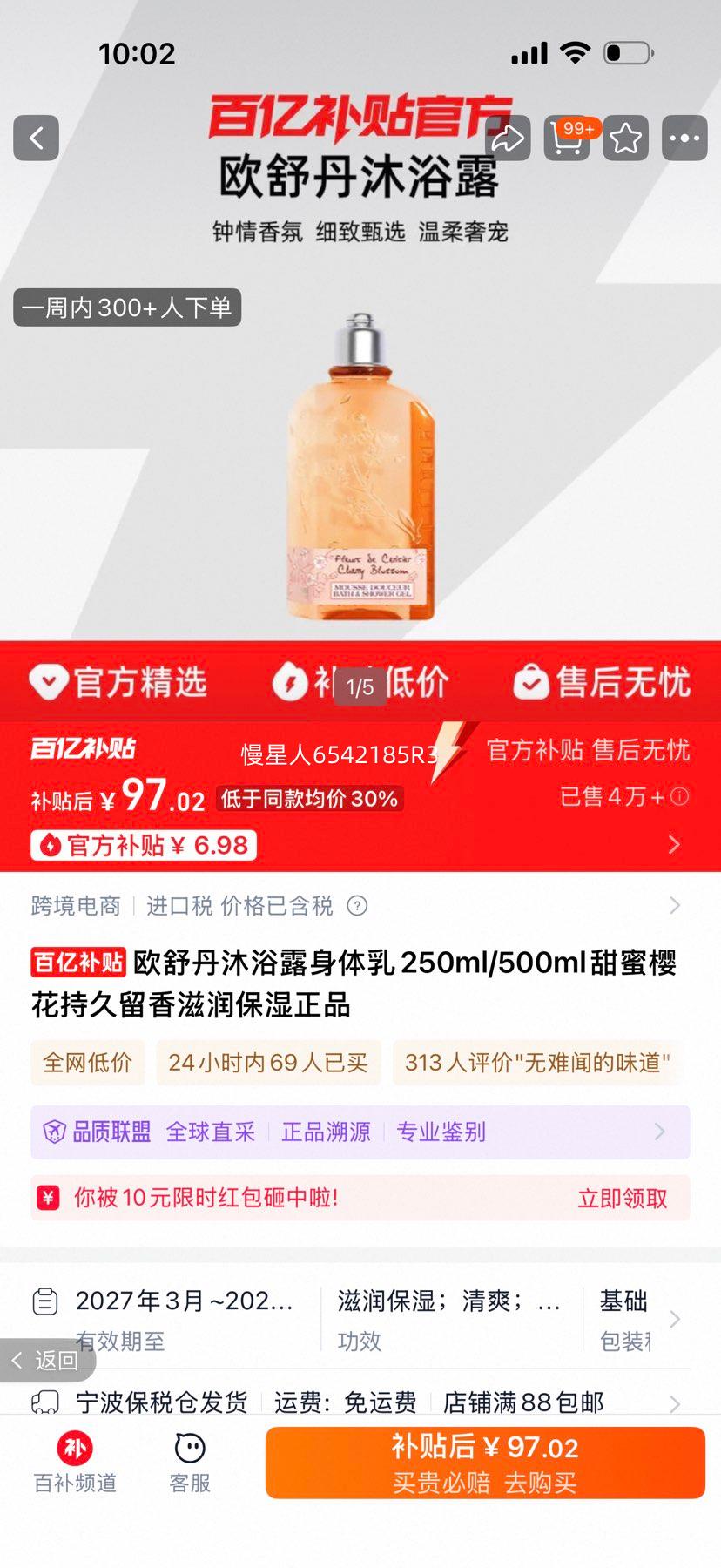Open the more options (...) icon
Viewport: 721px width, 1568px height.
[x=684, y=138]
